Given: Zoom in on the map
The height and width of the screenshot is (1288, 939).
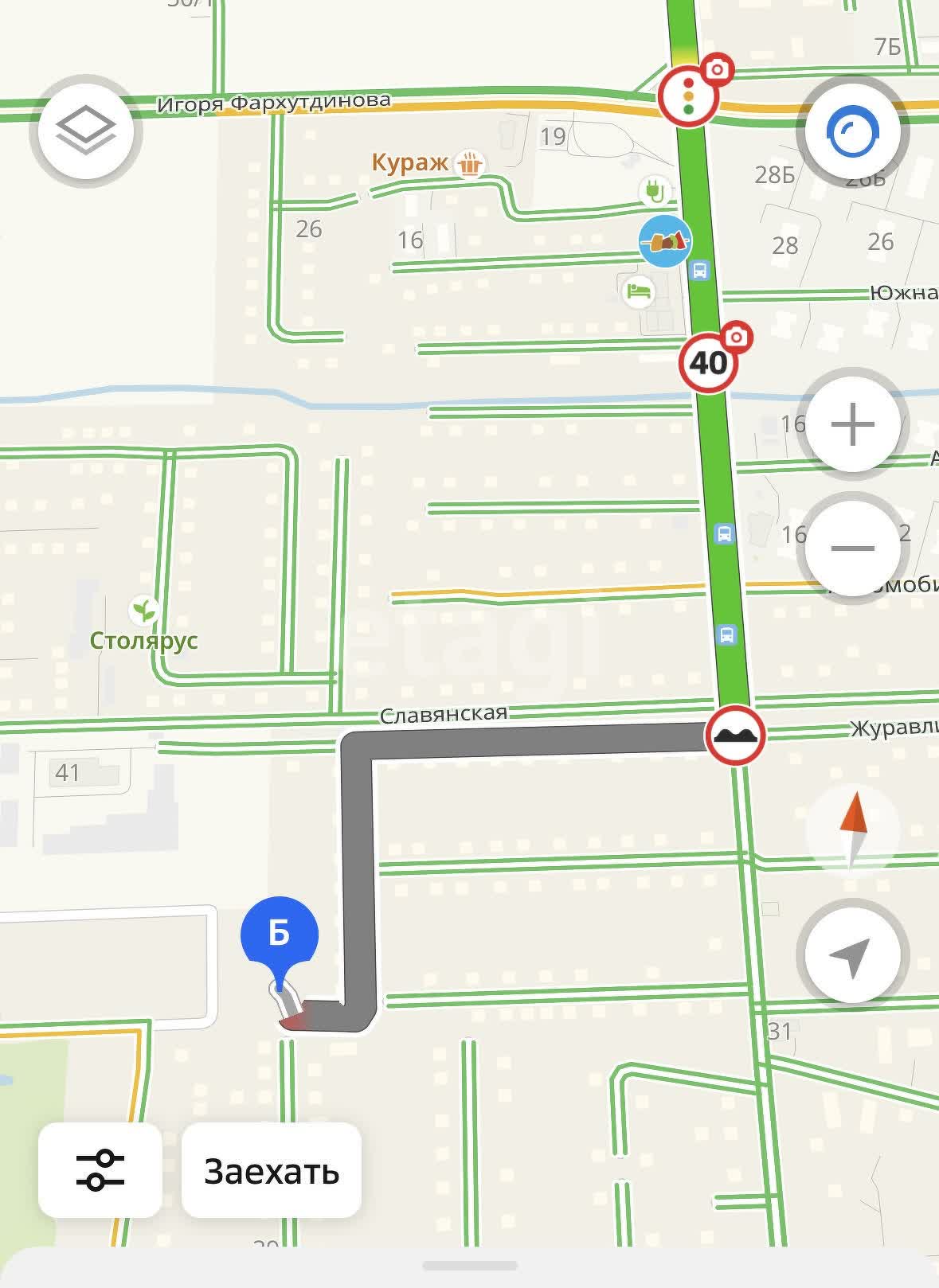Looking at the screenshot, I should click(852, 423).
